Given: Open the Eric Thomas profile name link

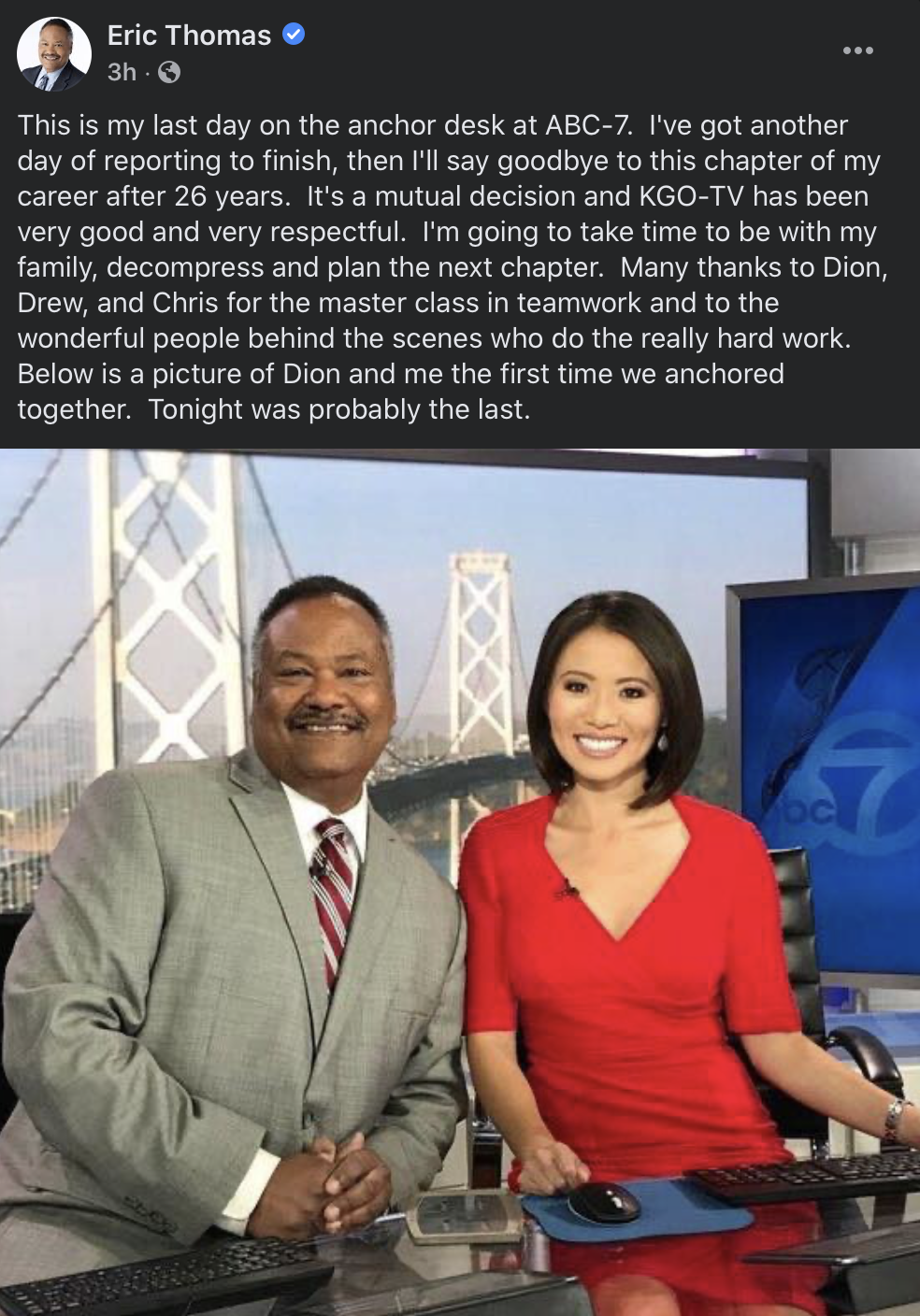Looking at the screenshot, I should 189,36.
